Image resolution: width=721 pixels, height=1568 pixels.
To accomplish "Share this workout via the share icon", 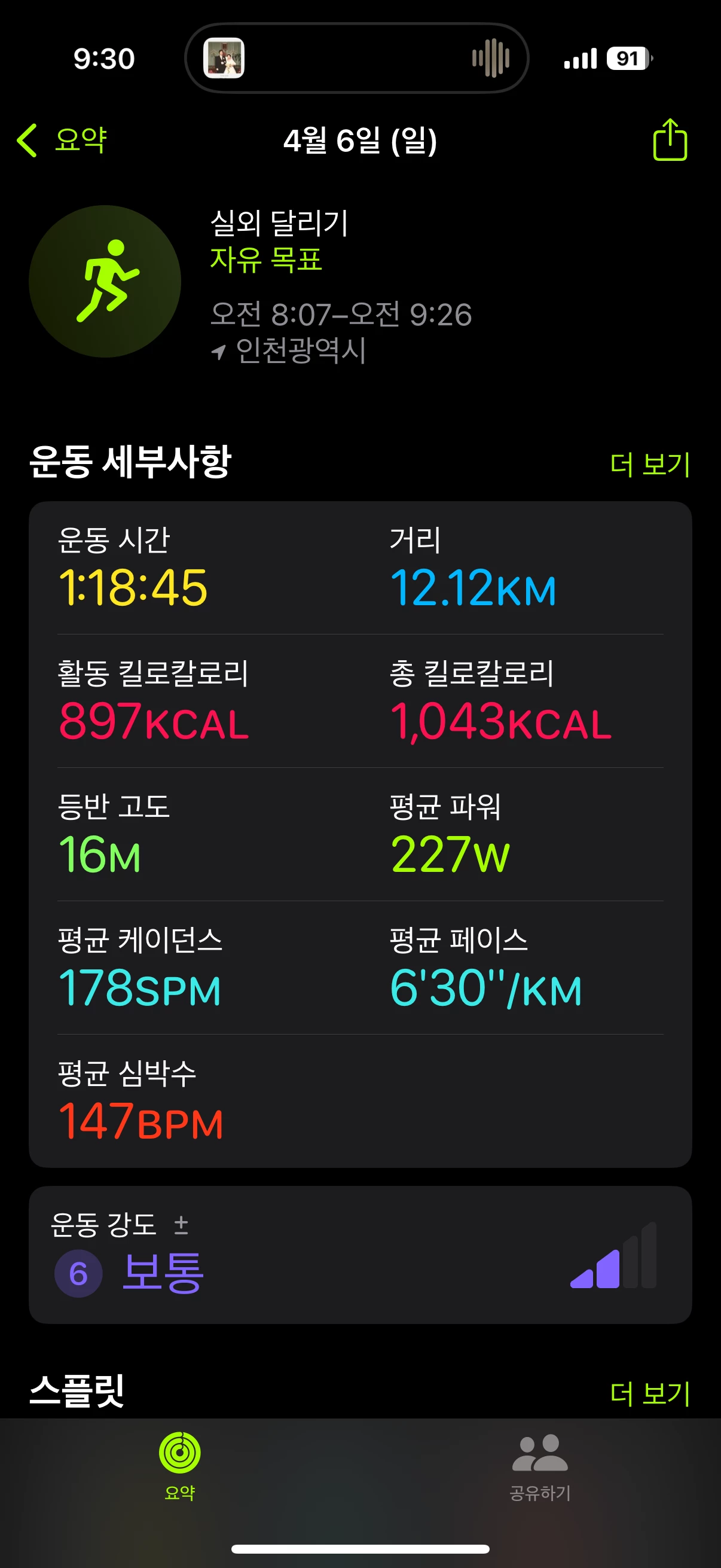I will [x=670, y=140].
